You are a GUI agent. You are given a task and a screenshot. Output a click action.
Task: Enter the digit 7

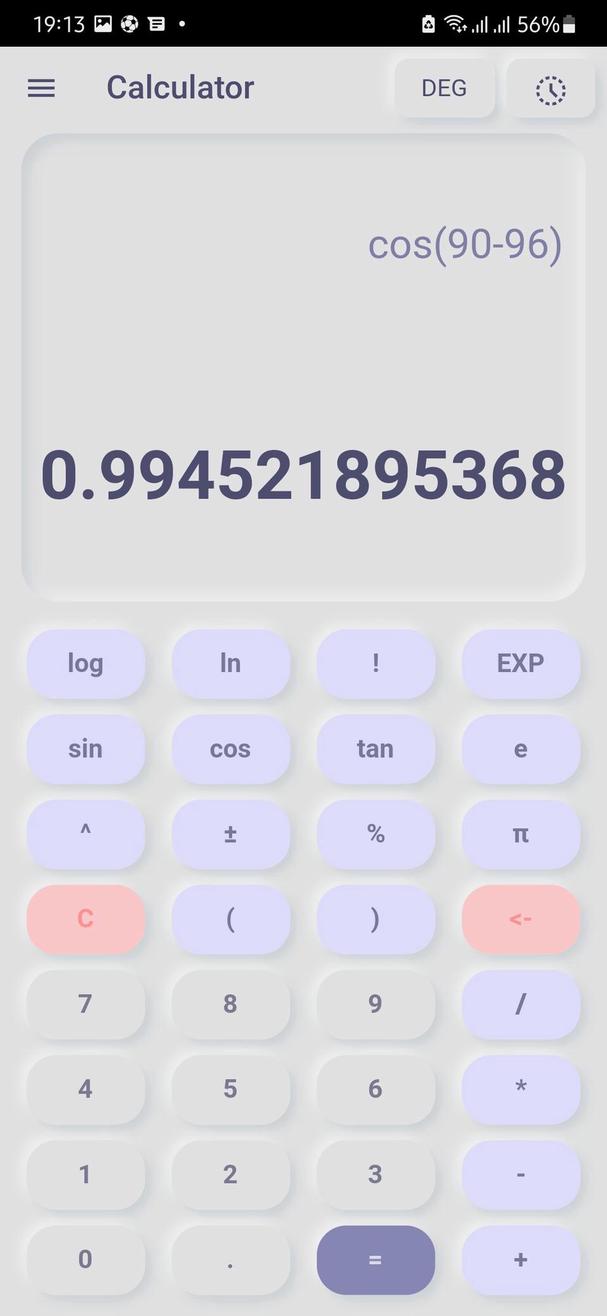(x=85, y=1004)
